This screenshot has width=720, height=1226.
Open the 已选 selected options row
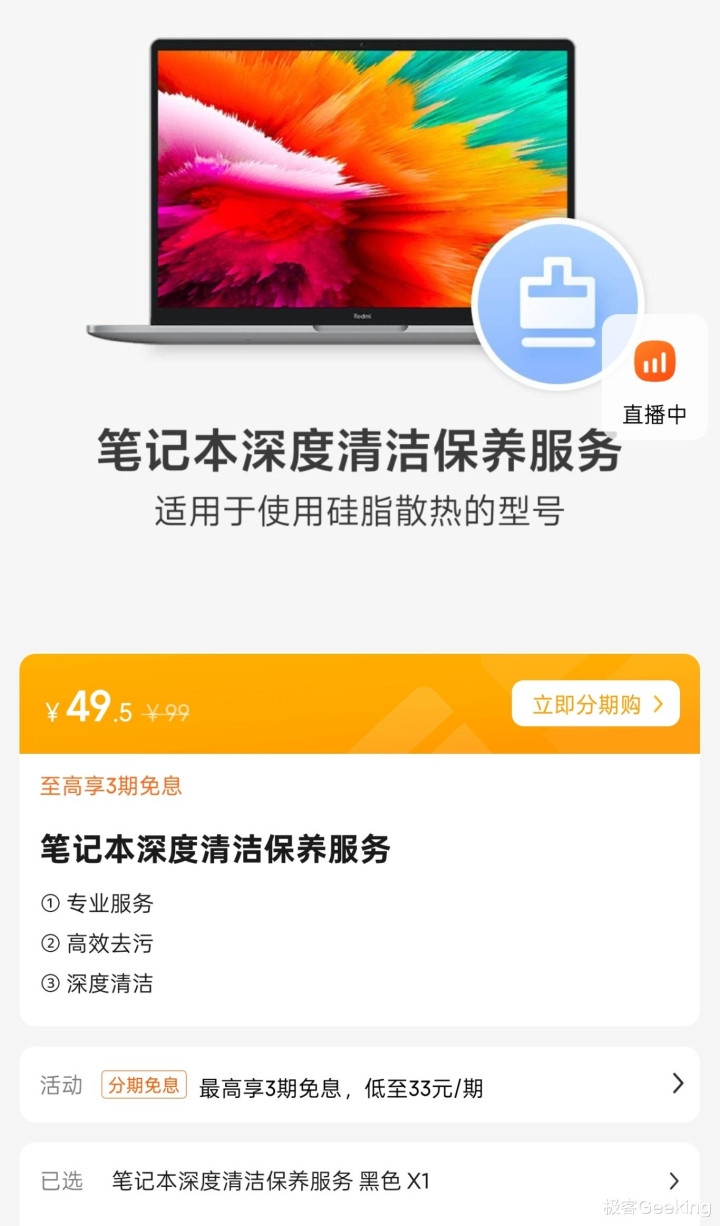[360, 1181]
